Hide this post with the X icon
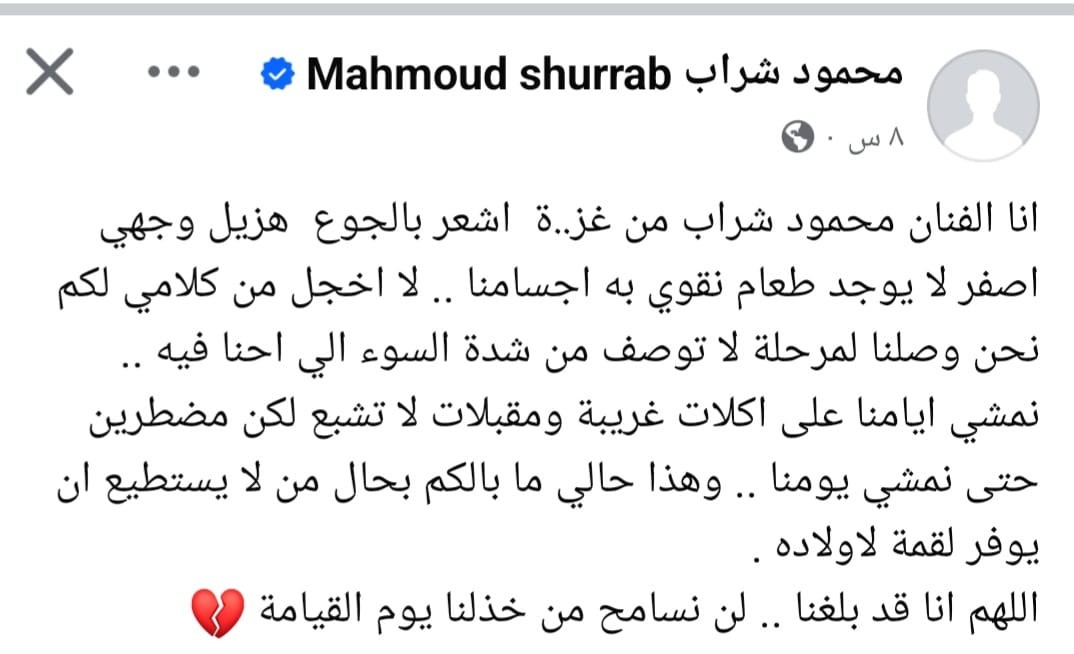The height and width of the screenshot is (654, 1074). tap(49, 75)
